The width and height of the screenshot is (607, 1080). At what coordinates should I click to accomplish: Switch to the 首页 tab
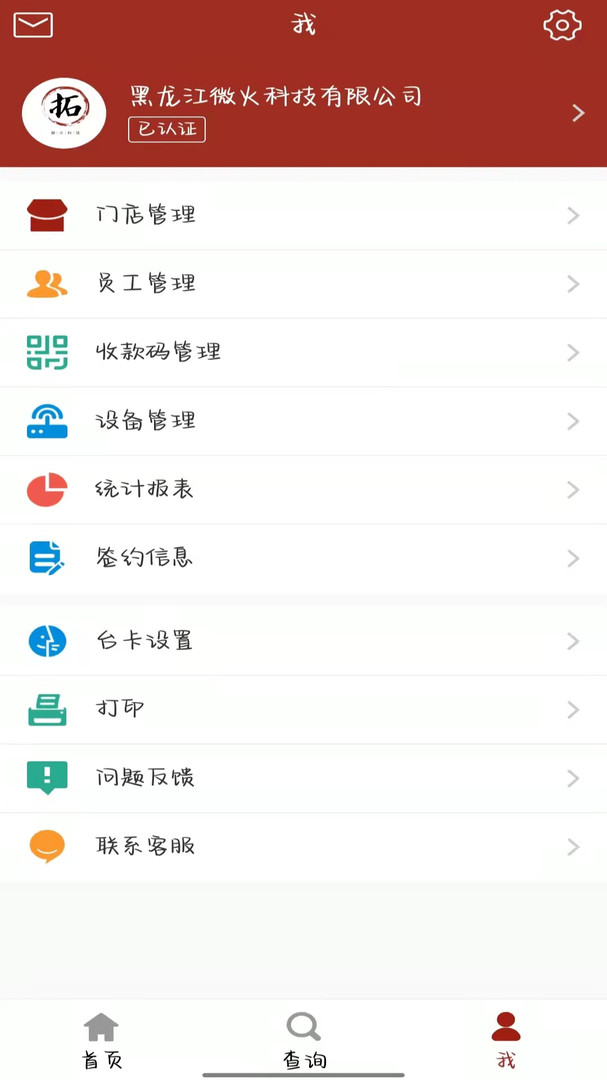(x=101, y=1040)
